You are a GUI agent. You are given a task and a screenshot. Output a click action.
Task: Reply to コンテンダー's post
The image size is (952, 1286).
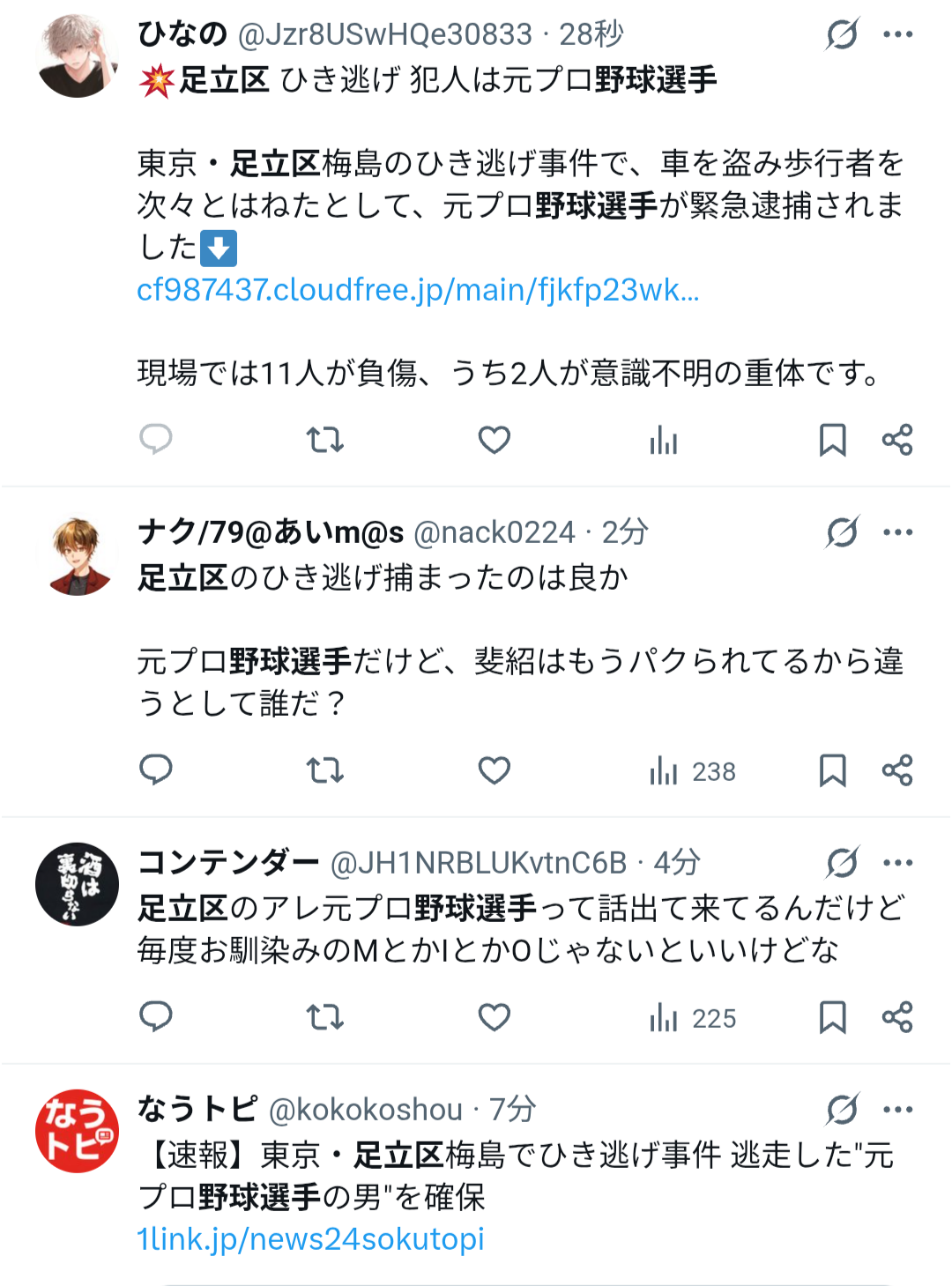pyautogui.click(x=156, y=1017)
